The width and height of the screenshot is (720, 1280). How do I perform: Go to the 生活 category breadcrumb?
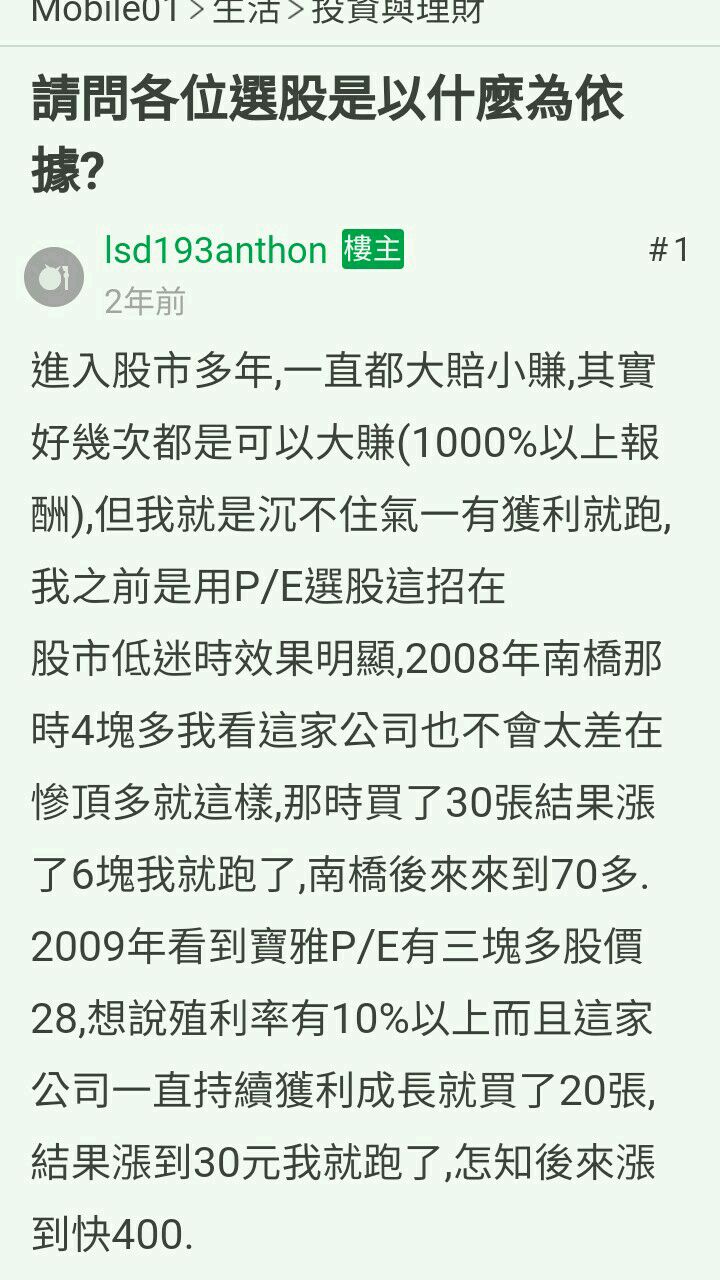(245, 11)
